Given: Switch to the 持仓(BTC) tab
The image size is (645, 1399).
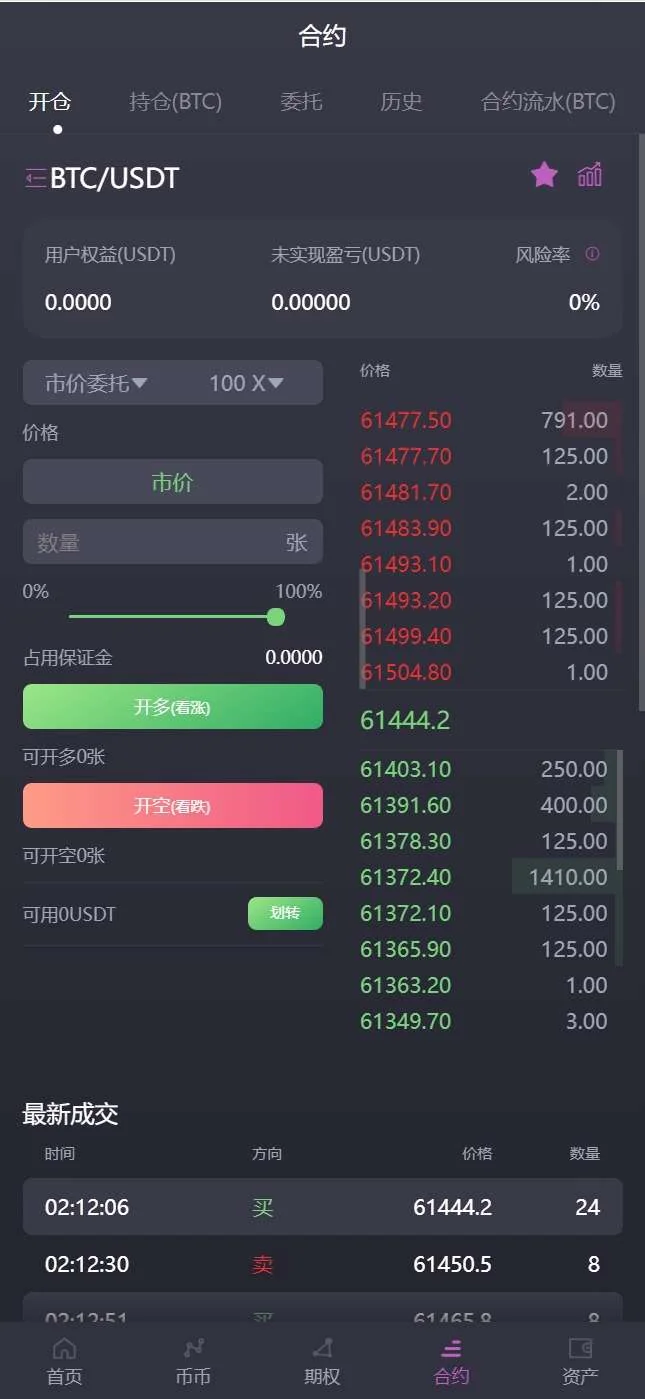Looking at the screenshot, I should click(175, 102).
